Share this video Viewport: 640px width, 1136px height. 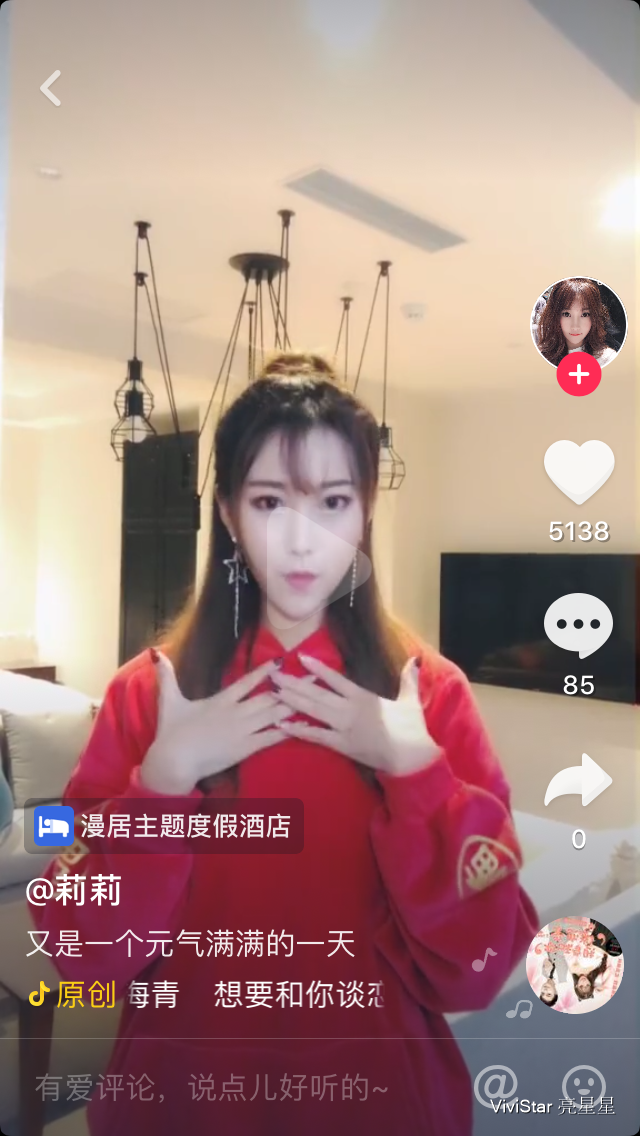578,781
